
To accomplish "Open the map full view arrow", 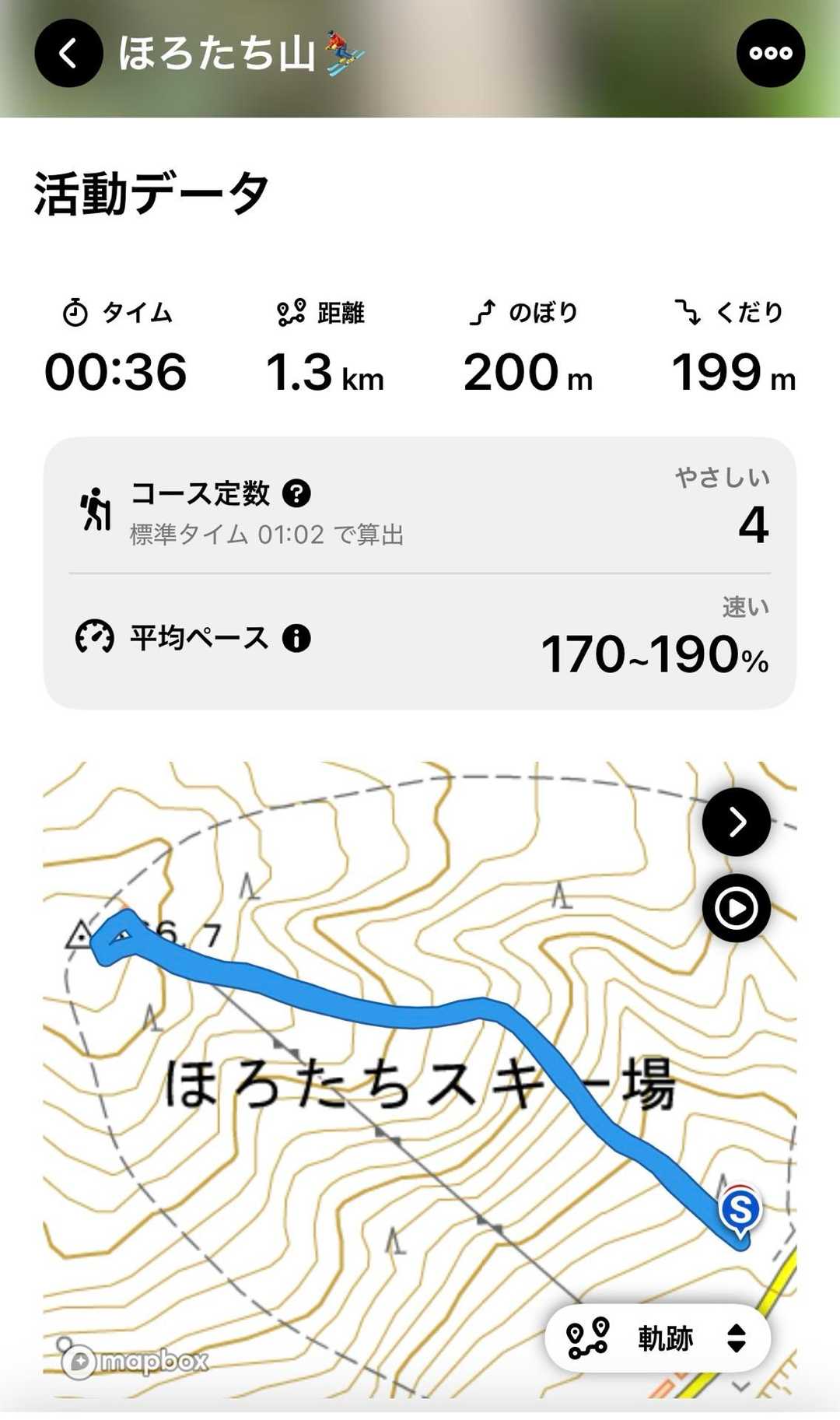I will (x=736, y=822).
